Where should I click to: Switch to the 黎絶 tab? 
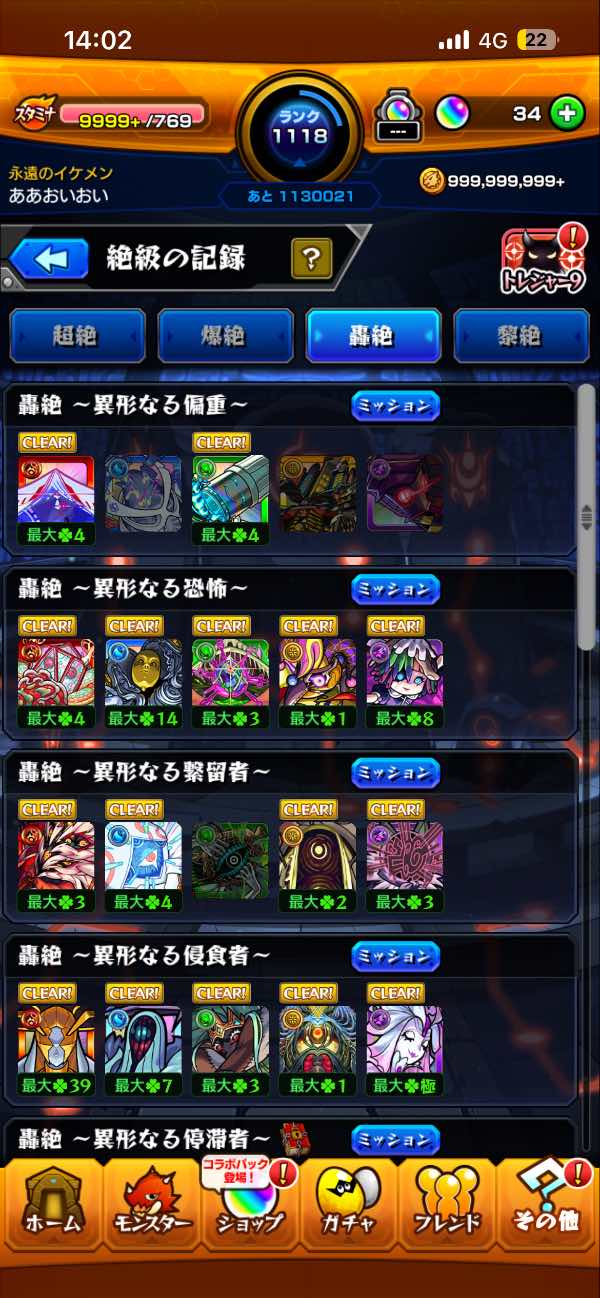[521, 336]
